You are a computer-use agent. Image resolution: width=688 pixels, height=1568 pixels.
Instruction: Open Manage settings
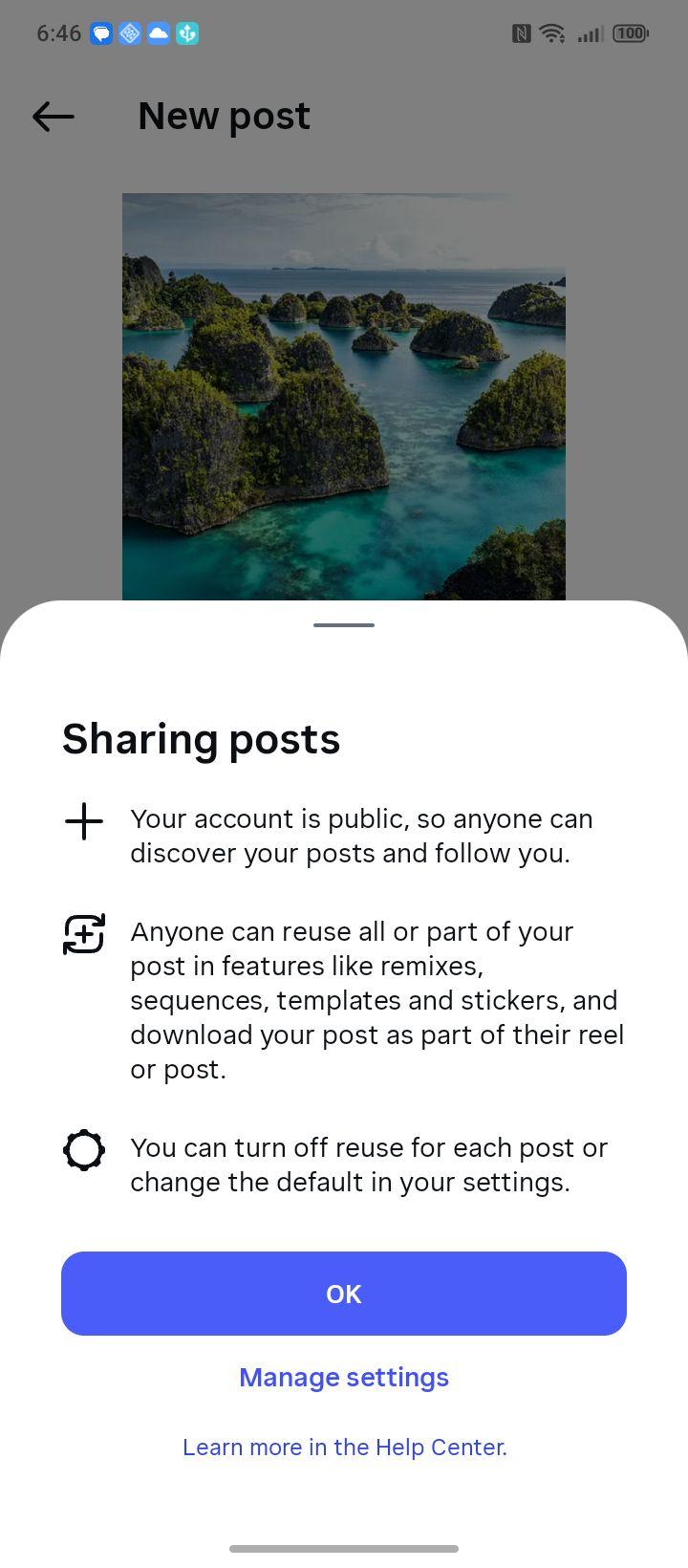click(344, 1377)
